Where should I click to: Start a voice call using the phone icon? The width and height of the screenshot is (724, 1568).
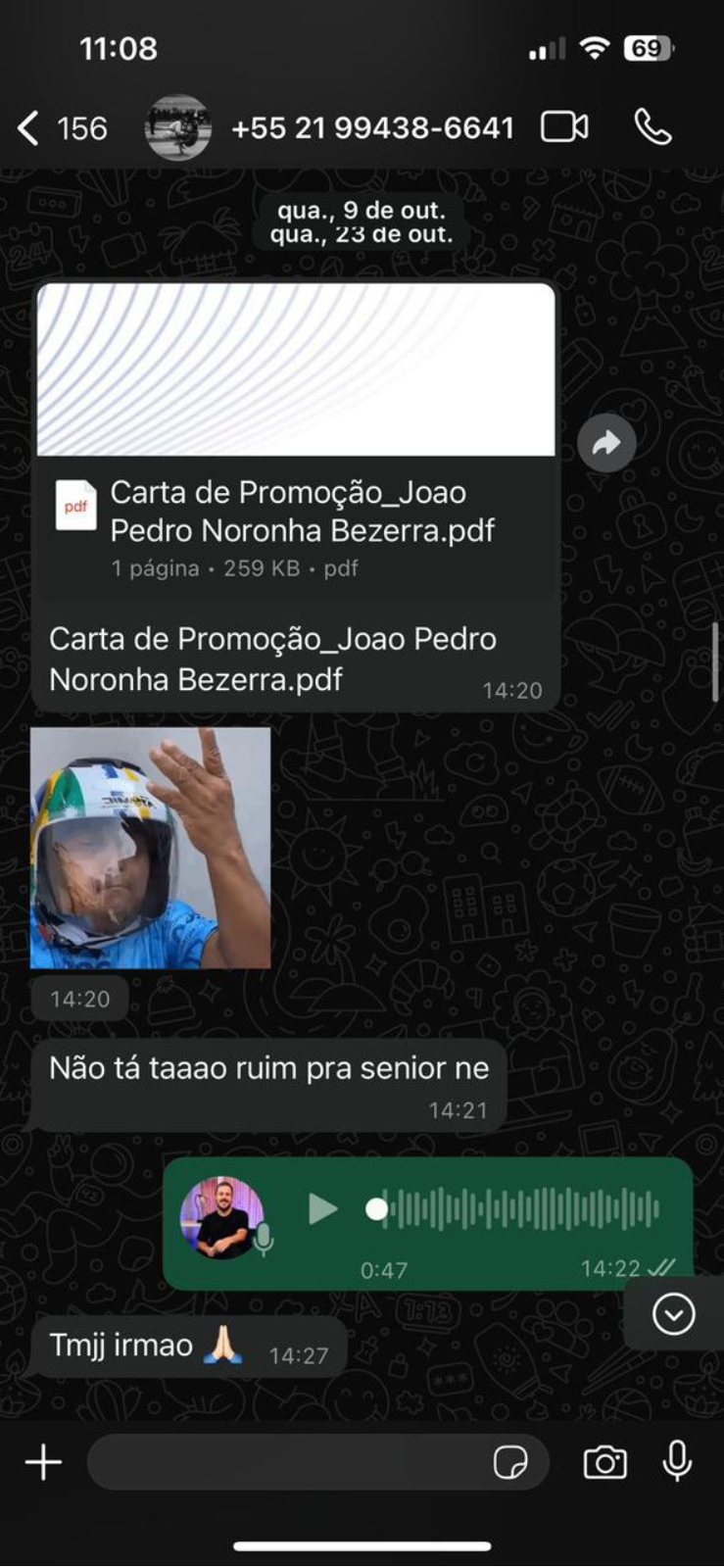coord(652,127)
